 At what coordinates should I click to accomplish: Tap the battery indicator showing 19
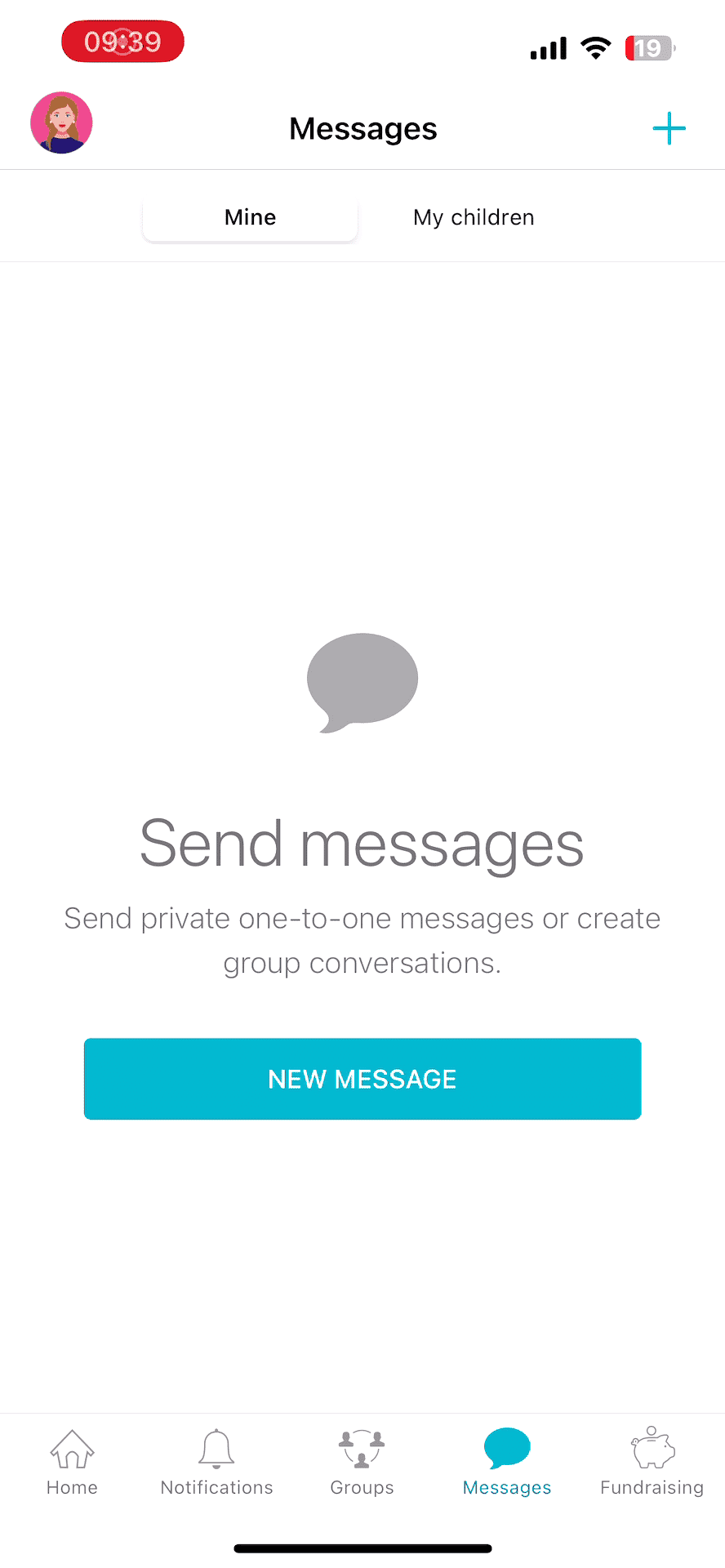tap(649, 47)
